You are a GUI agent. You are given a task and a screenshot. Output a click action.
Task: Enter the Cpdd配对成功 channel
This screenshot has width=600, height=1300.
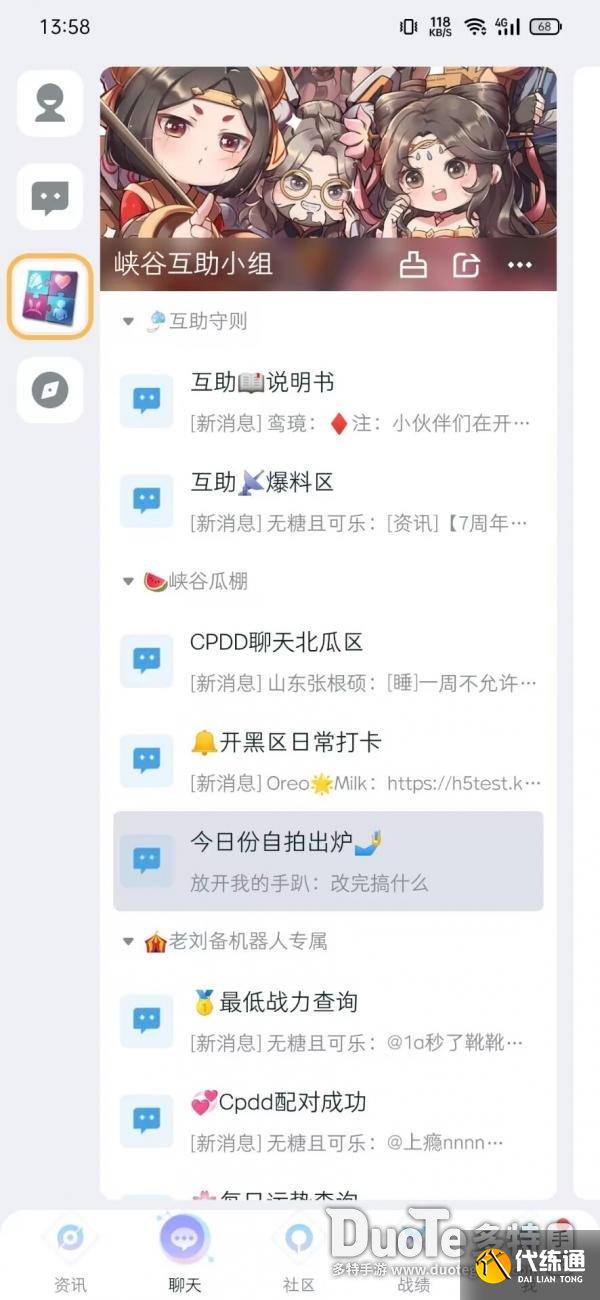(330, 1121)
